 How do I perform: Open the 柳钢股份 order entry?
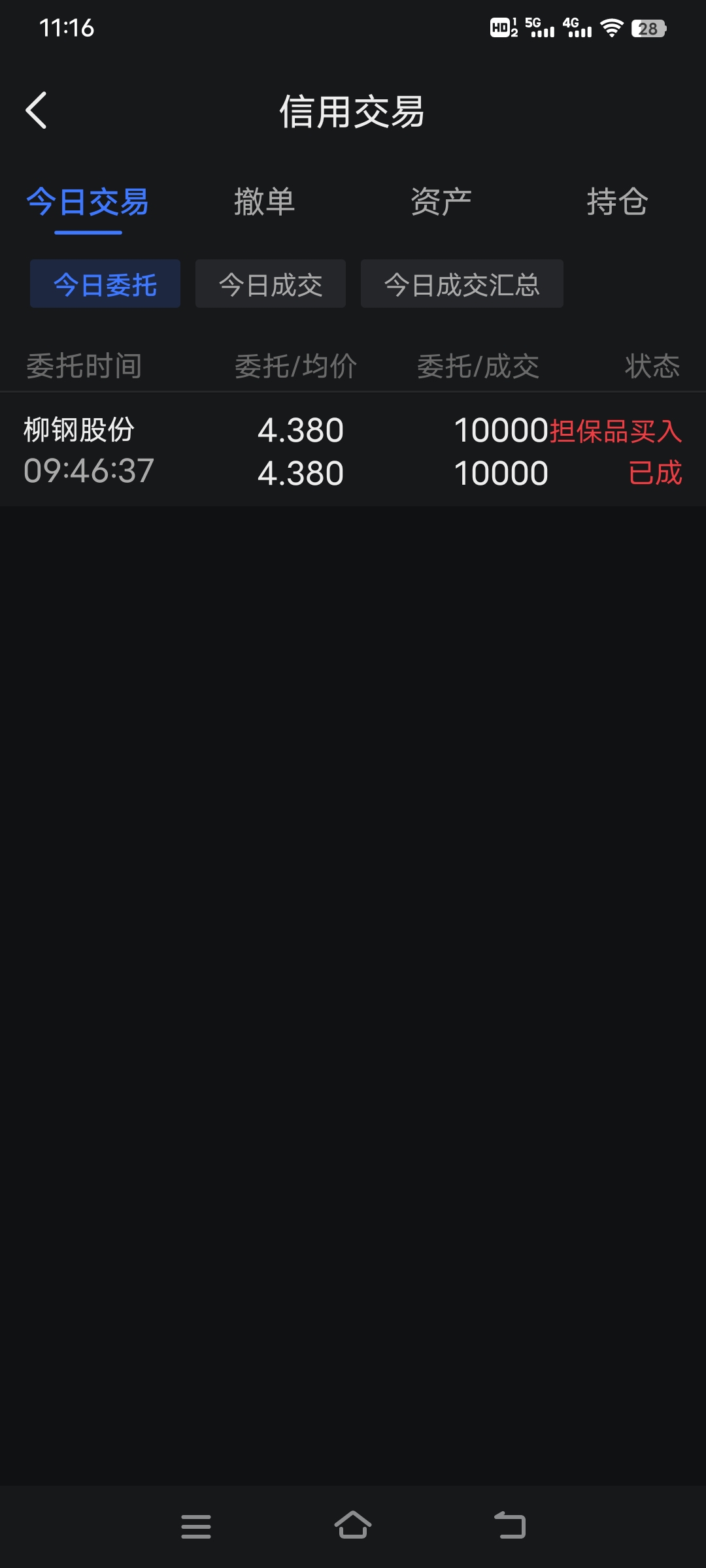click(x=353, y=450)
